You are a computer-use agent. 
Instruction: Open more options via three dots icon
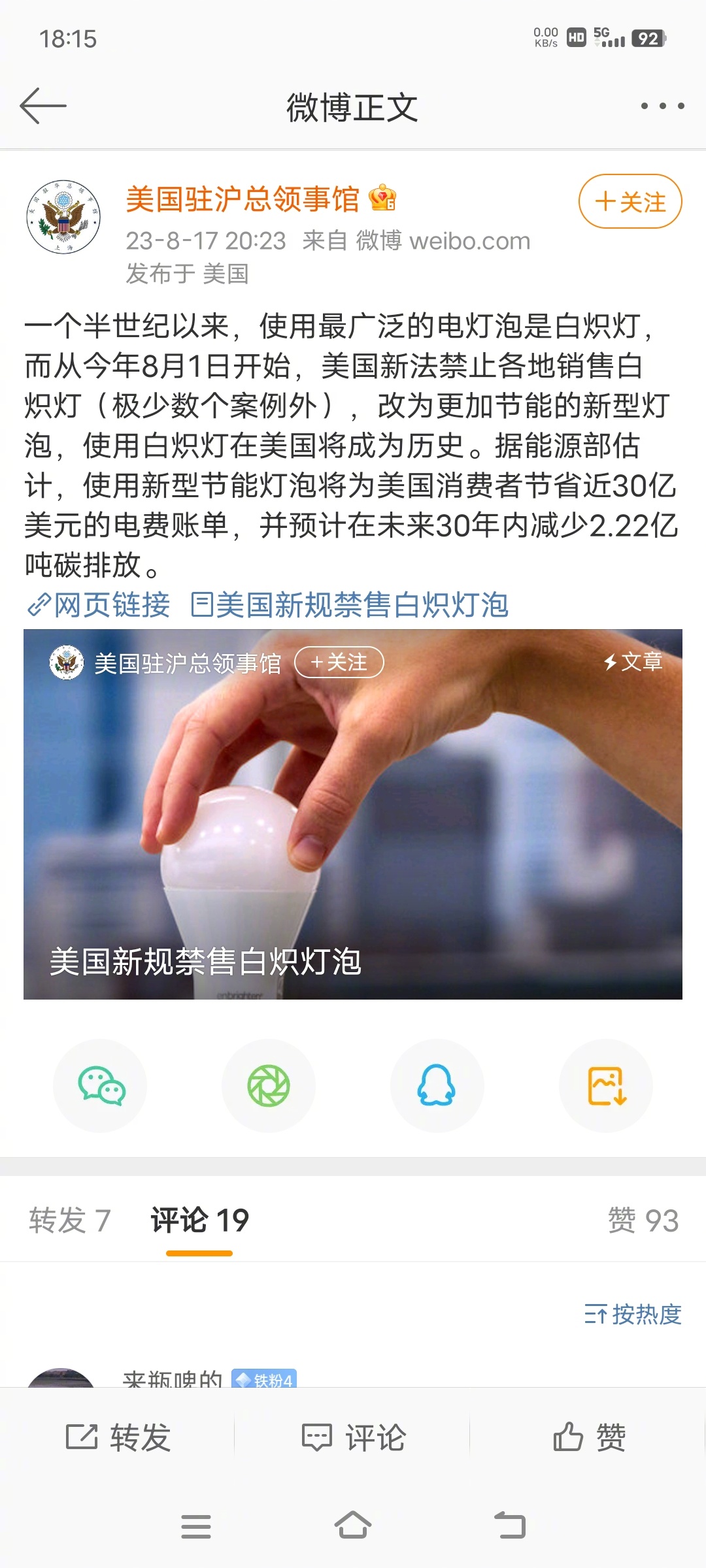[x=662, y=105]
